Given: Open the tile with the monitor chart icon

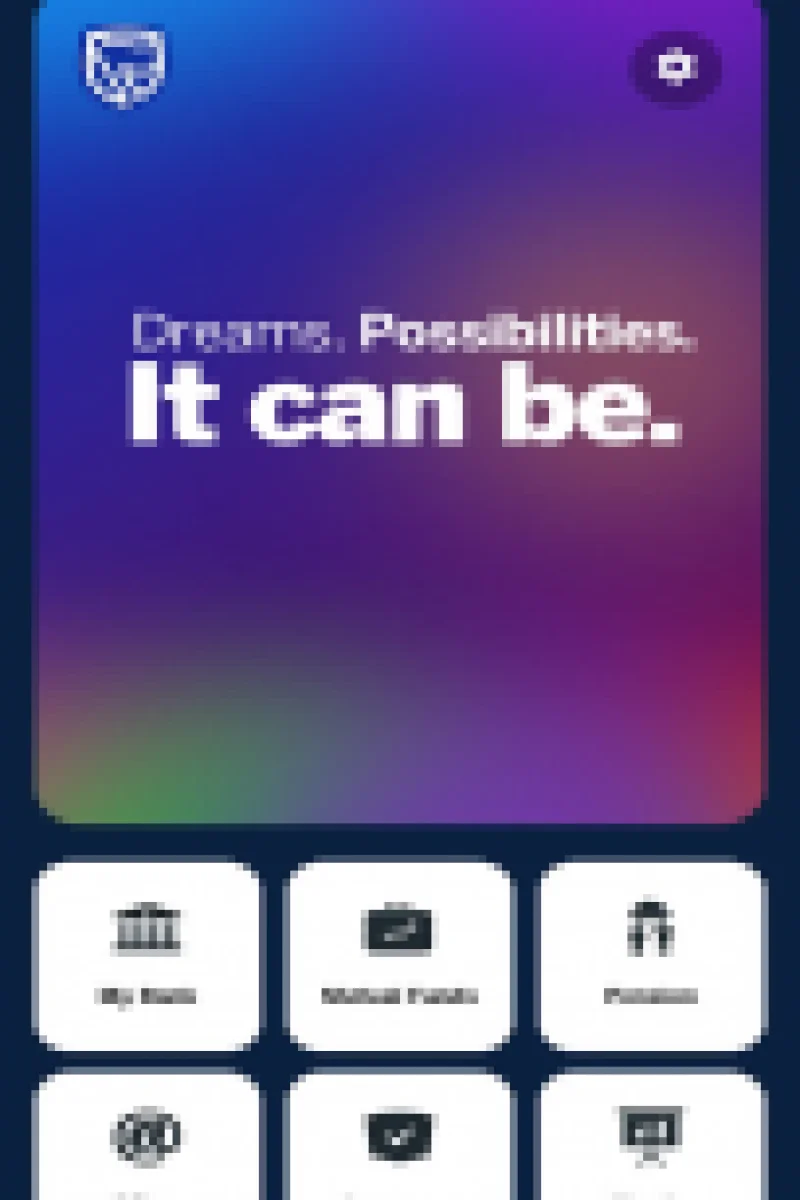Looking at the screenshot, I should [x=652, y=1138].
